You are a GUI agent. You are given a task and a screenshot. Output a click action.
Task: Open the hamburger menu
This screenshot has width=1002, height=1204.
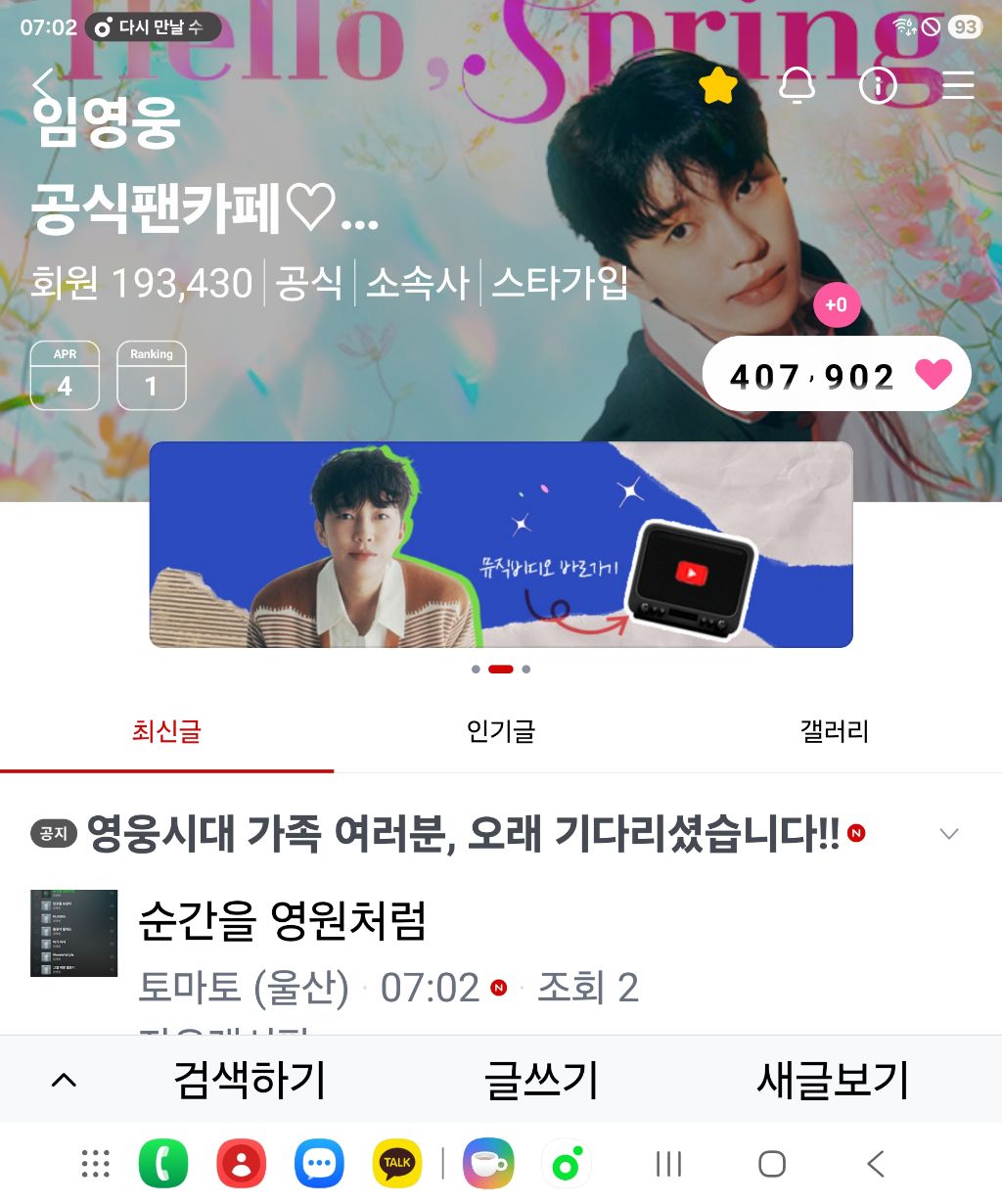click(x=958, y=86)
